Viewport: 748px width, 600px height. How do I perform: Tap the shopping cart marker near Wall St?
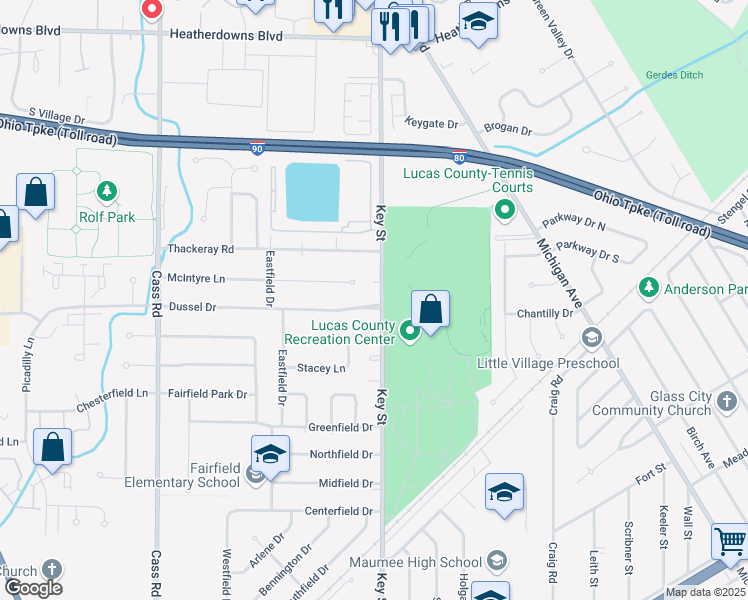730,543
